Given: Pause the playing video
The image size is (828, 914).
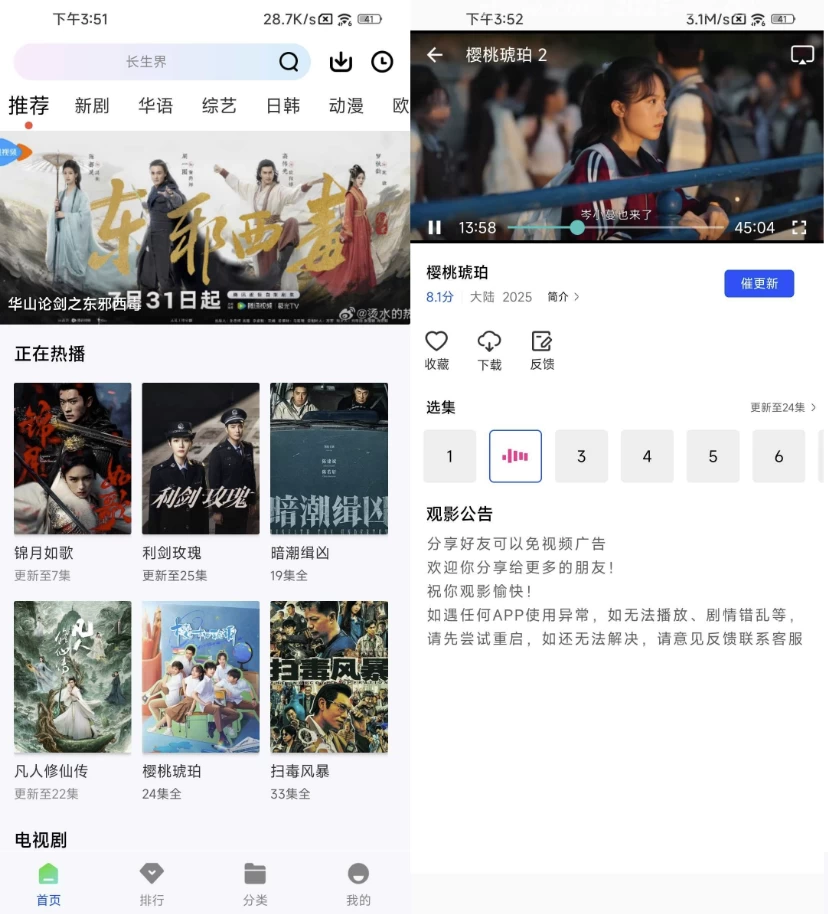Looking at the screenshot, I should coord(434,228).
